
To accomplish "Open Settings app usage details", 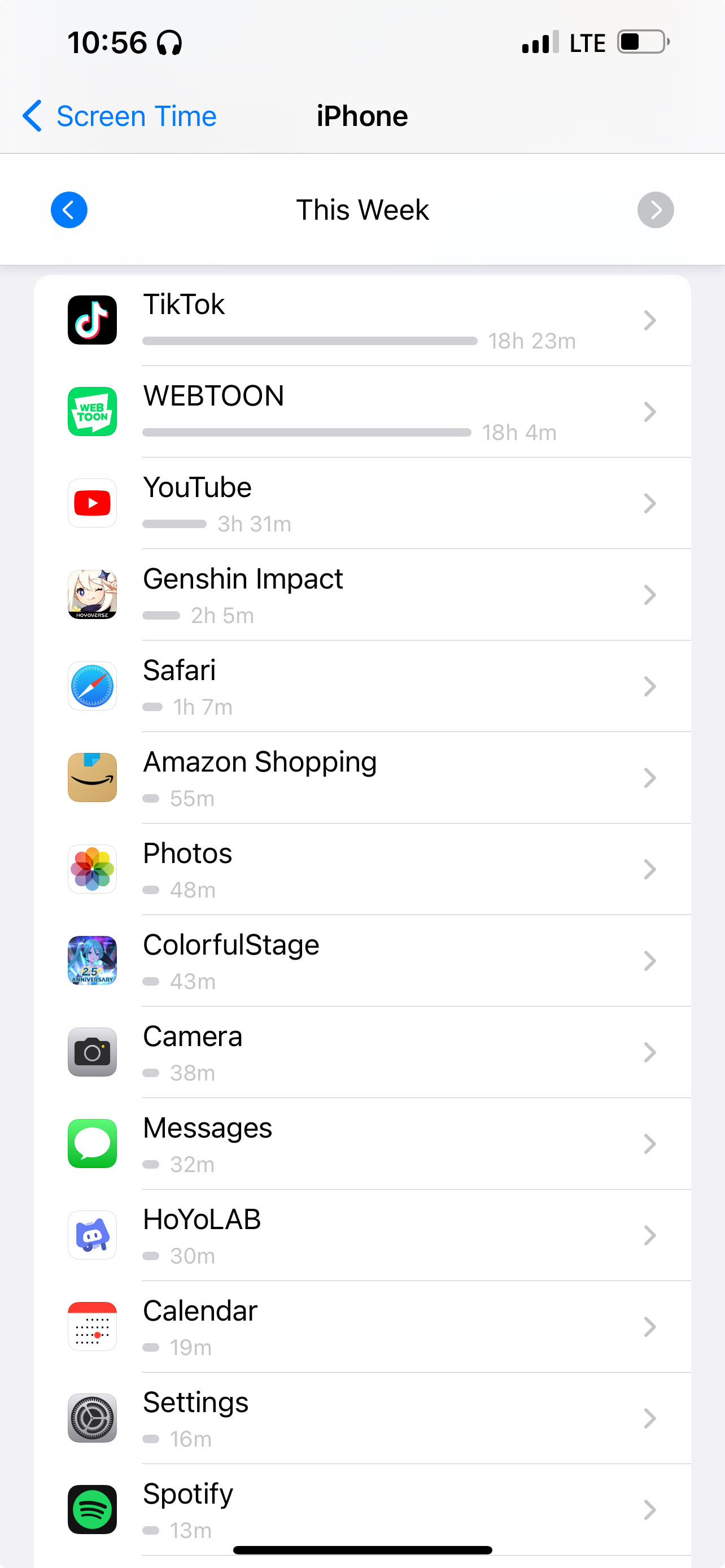I will point(361,1418).
